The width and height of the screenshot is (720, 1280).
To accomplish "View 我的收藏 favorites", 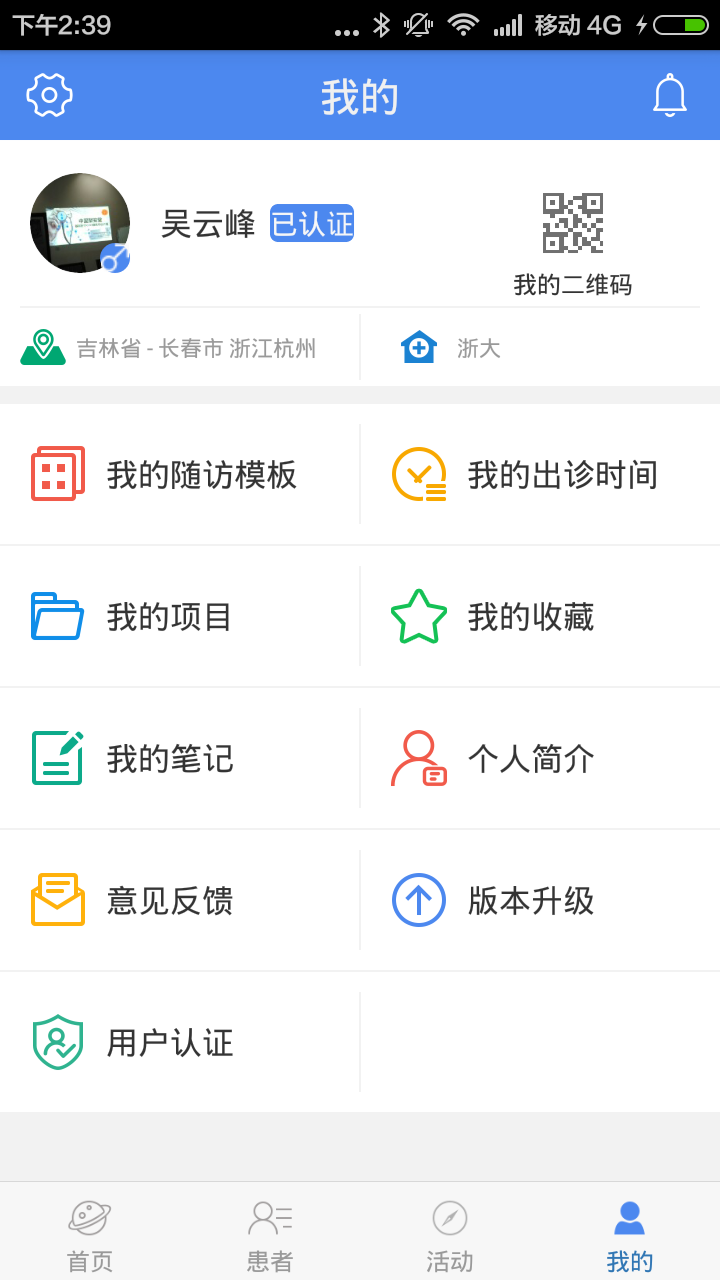I will point(540,616).
